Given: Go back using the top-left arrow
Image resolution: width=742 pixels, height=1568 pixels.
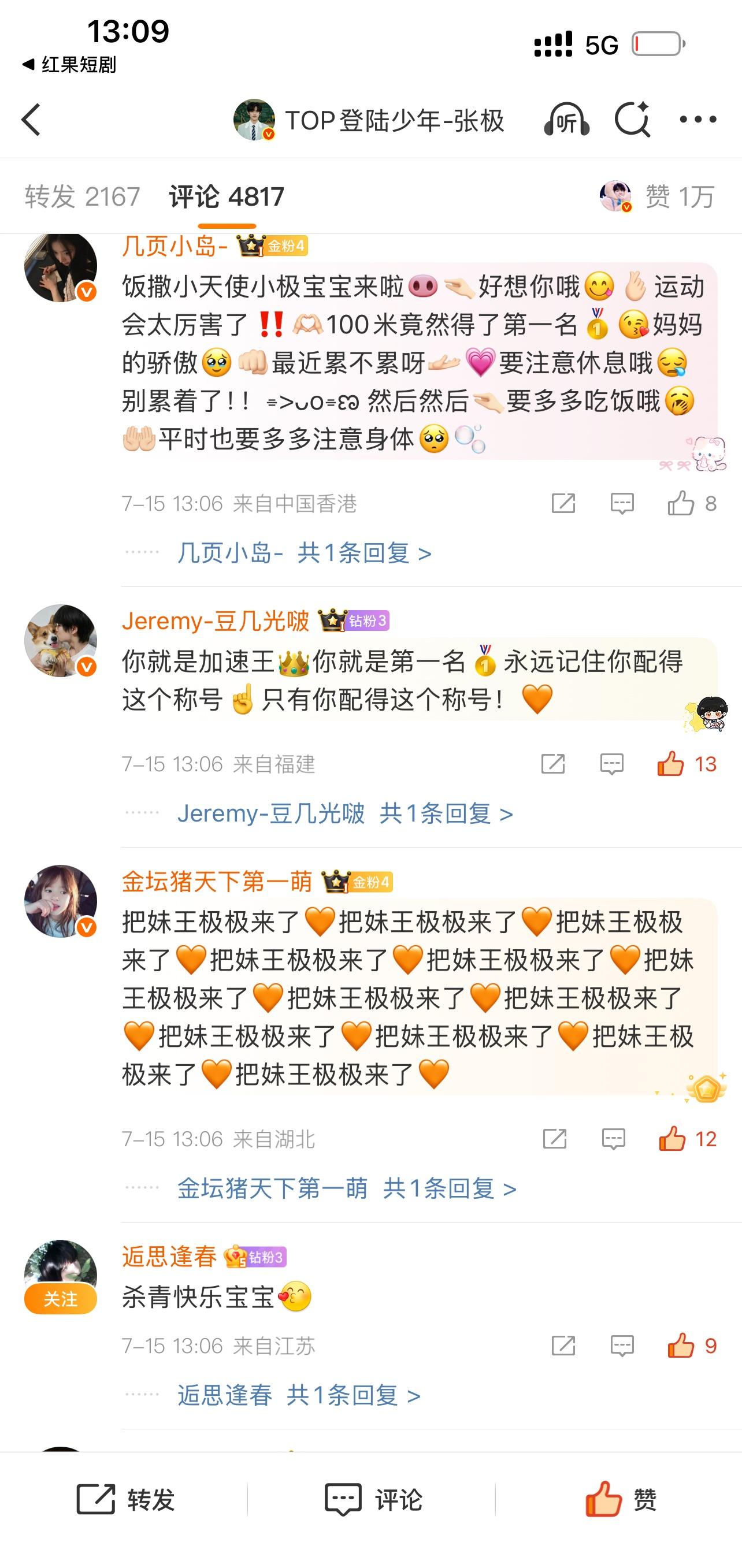Looking at the screenshot, I should point(31,119).
